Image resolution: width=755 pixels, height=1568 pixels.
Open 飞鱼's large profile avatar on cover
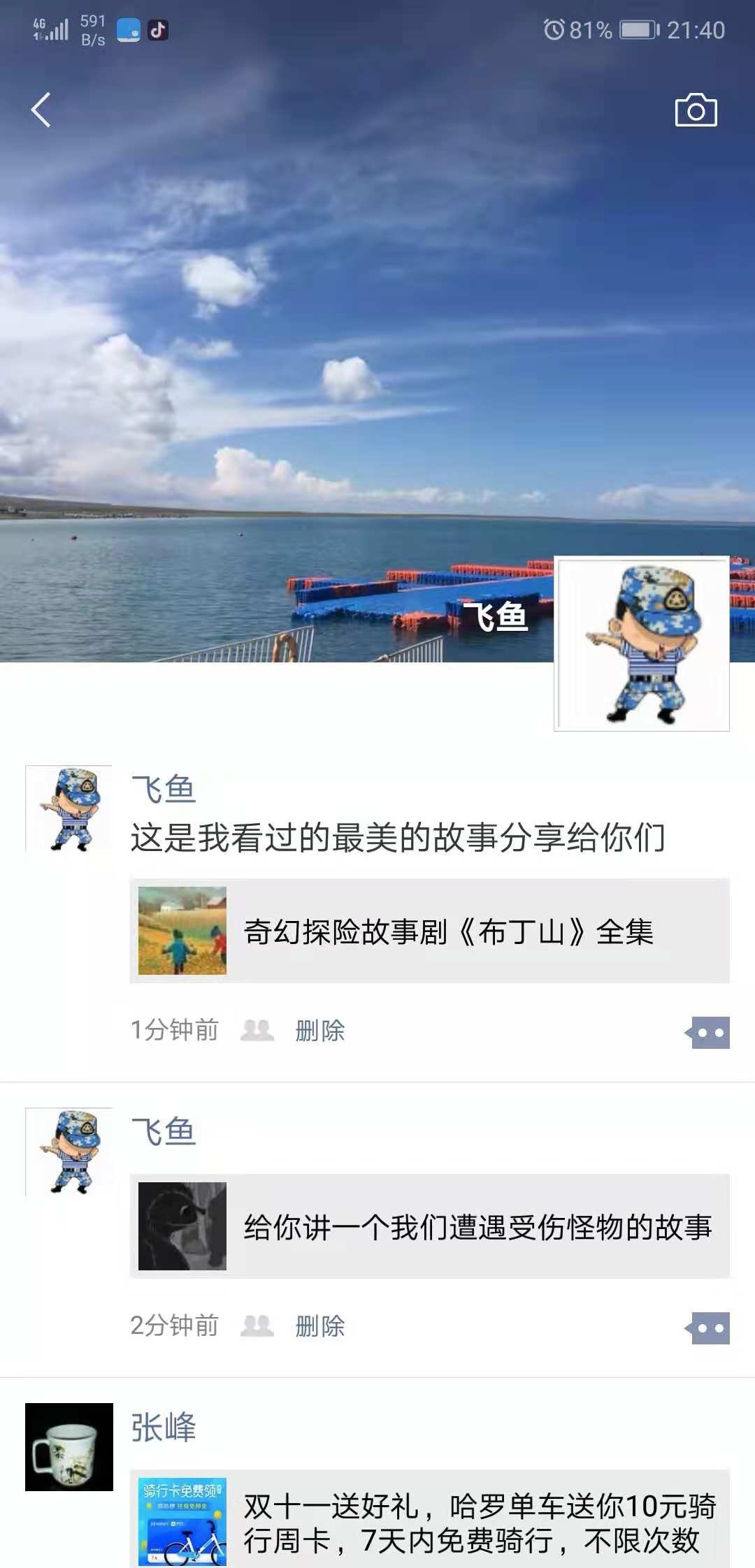point(641,644)
